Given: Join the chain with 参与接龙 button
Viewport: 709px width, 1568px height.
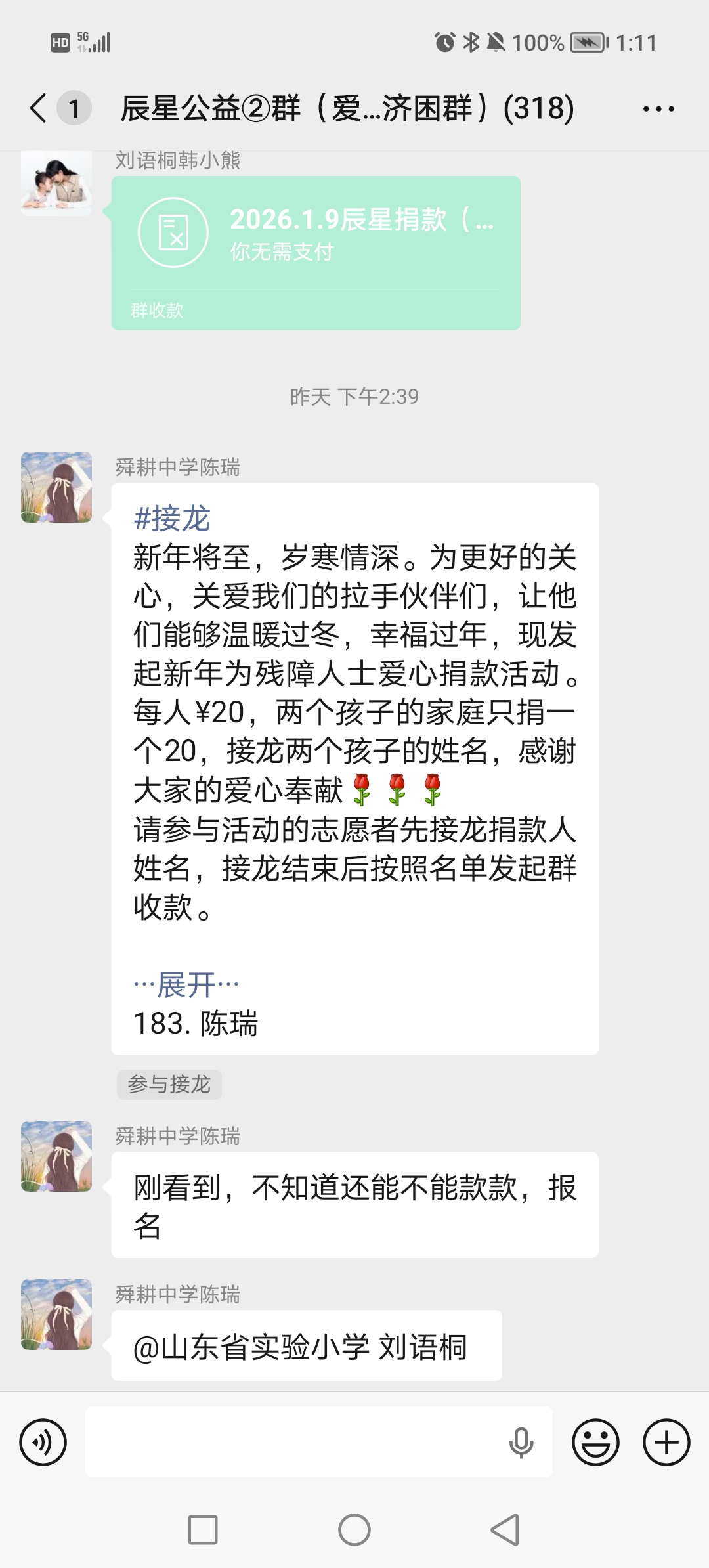Looking at the screenshot, I should pos(169,1084).
